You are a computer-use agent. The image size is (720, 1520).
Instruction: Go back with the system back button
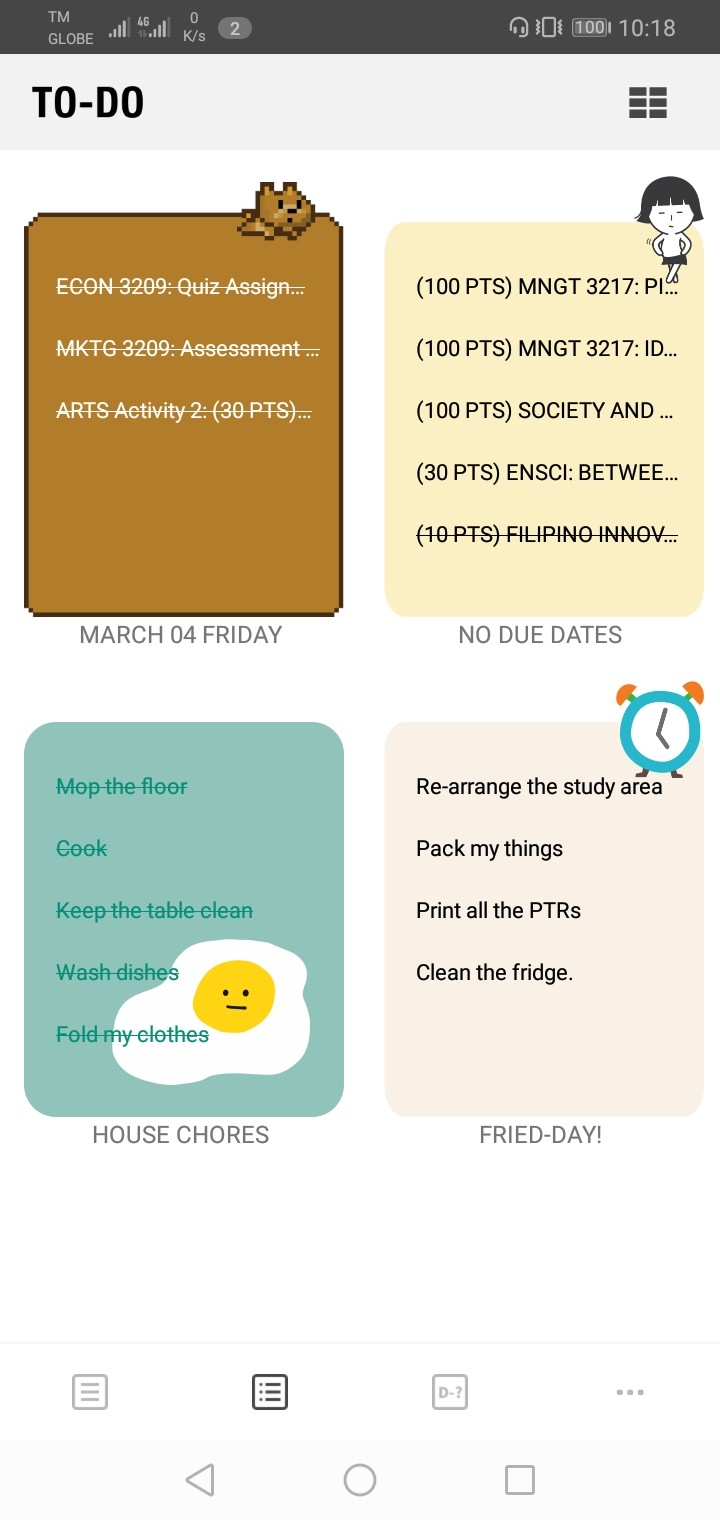[200, 1479]
